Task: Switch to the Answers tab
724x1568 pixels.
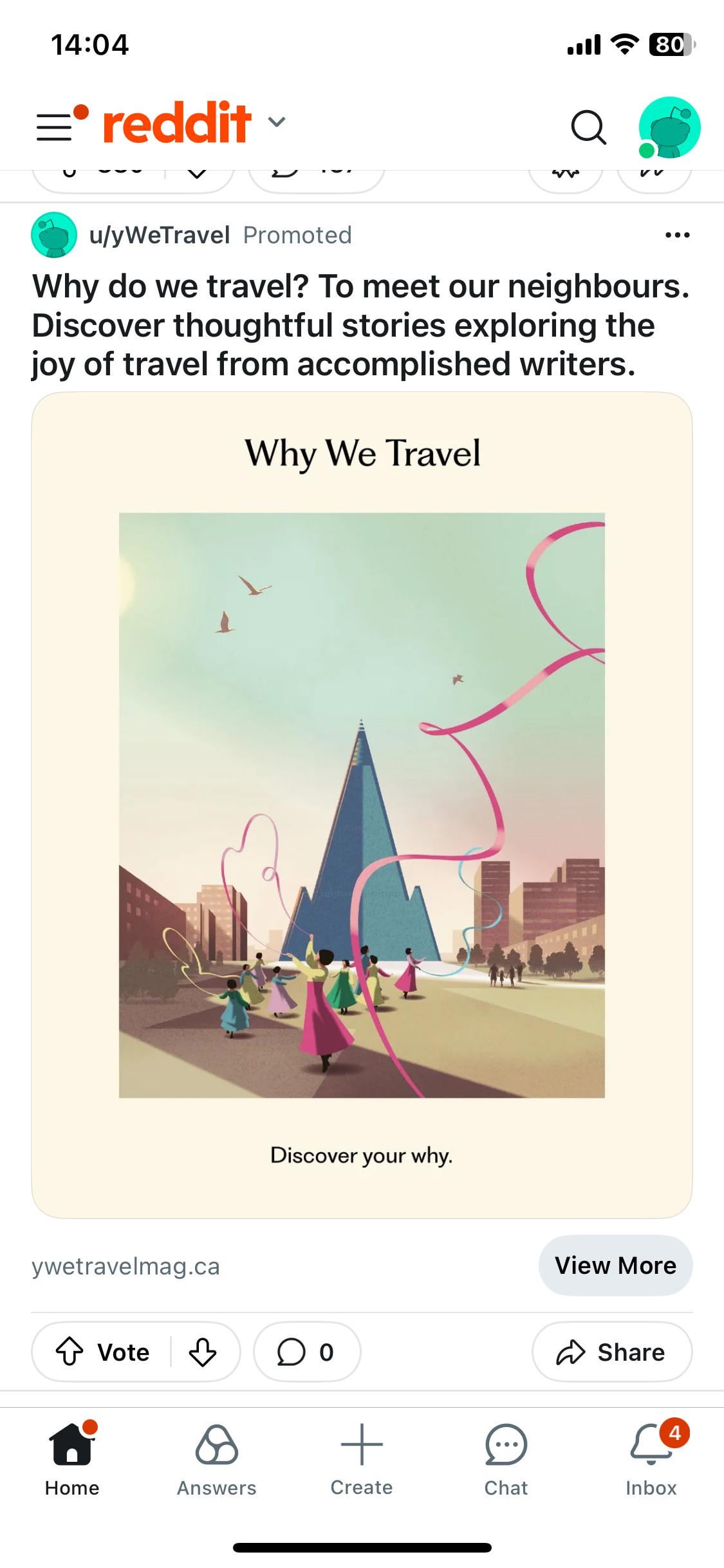Action: point(217,1459)
